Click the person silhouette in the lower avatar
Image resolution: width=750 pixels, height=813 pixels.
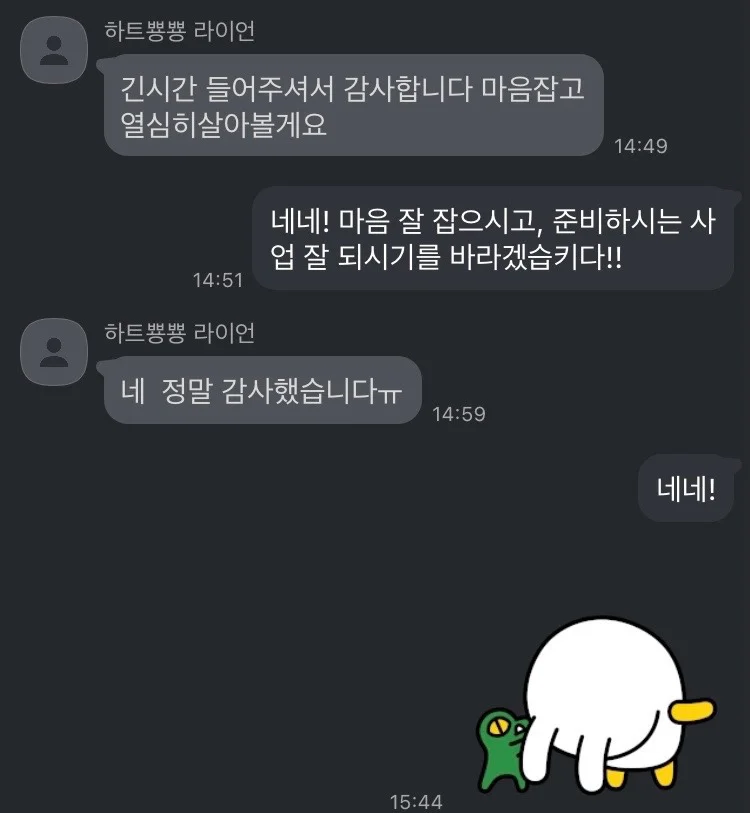[53, 350]
